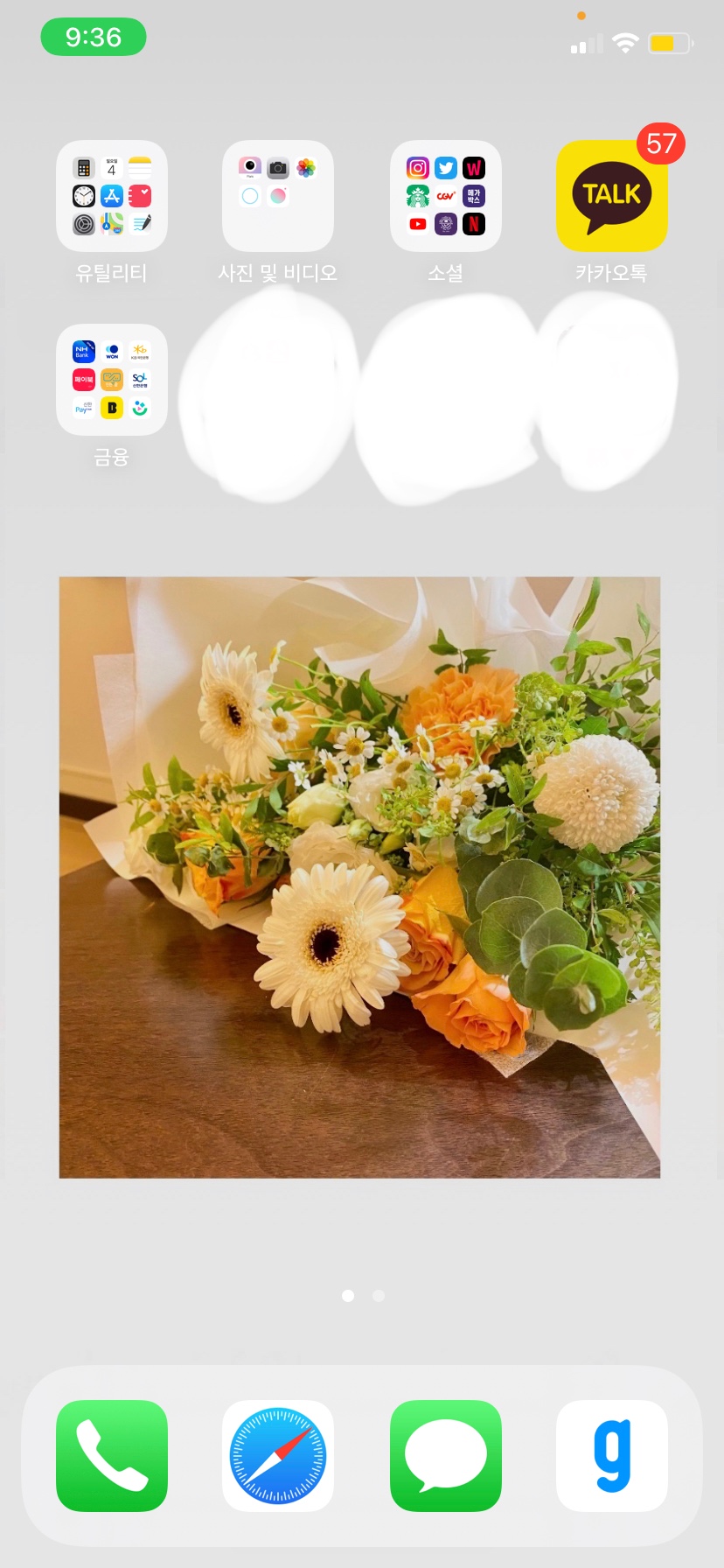Open the Phone app in the dock
This screenshot has height=1568, width=724.
[112, 1456]
